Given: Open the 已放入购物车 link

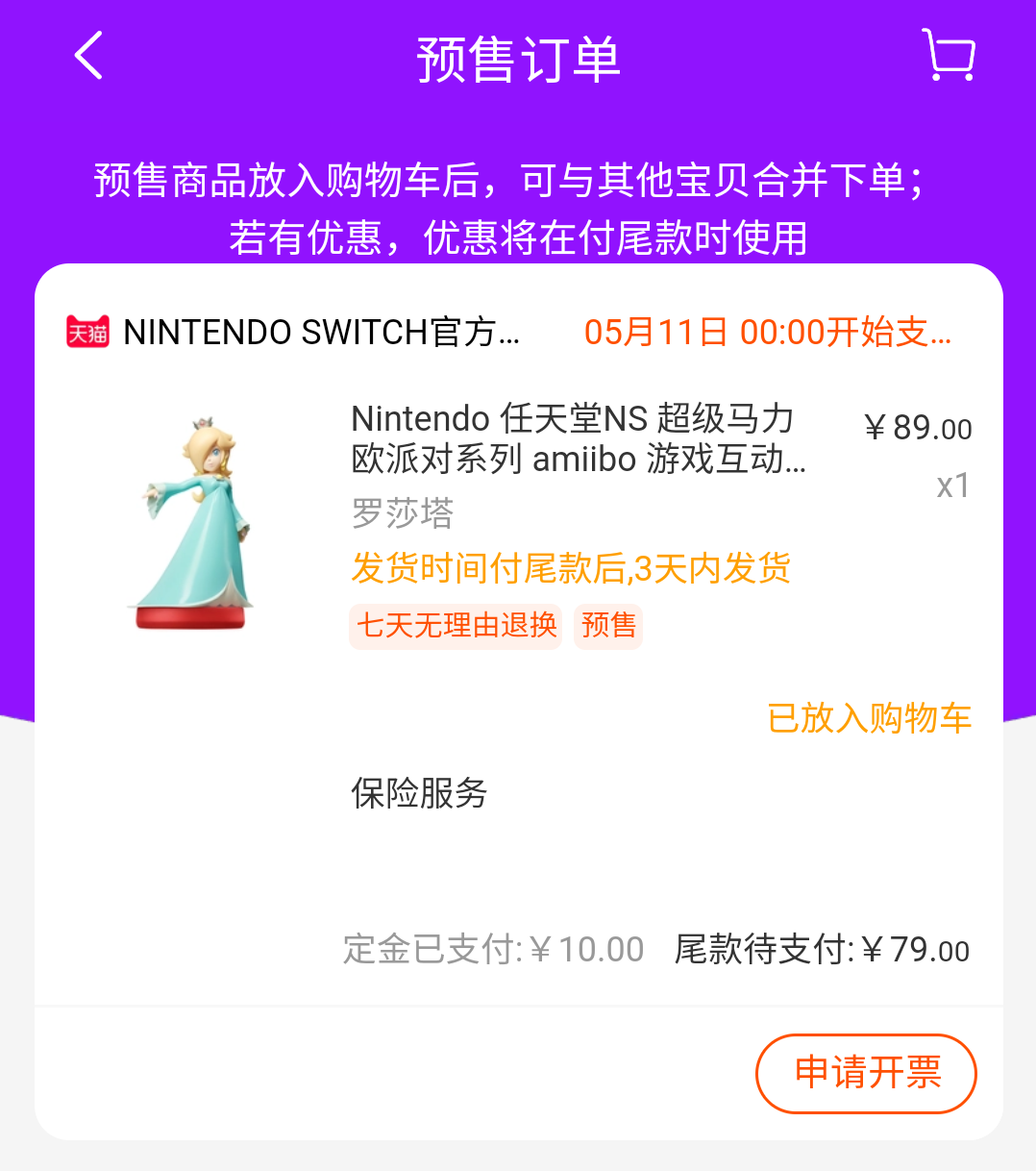Looking at the screenshot, I should click(x=869, y=718).
